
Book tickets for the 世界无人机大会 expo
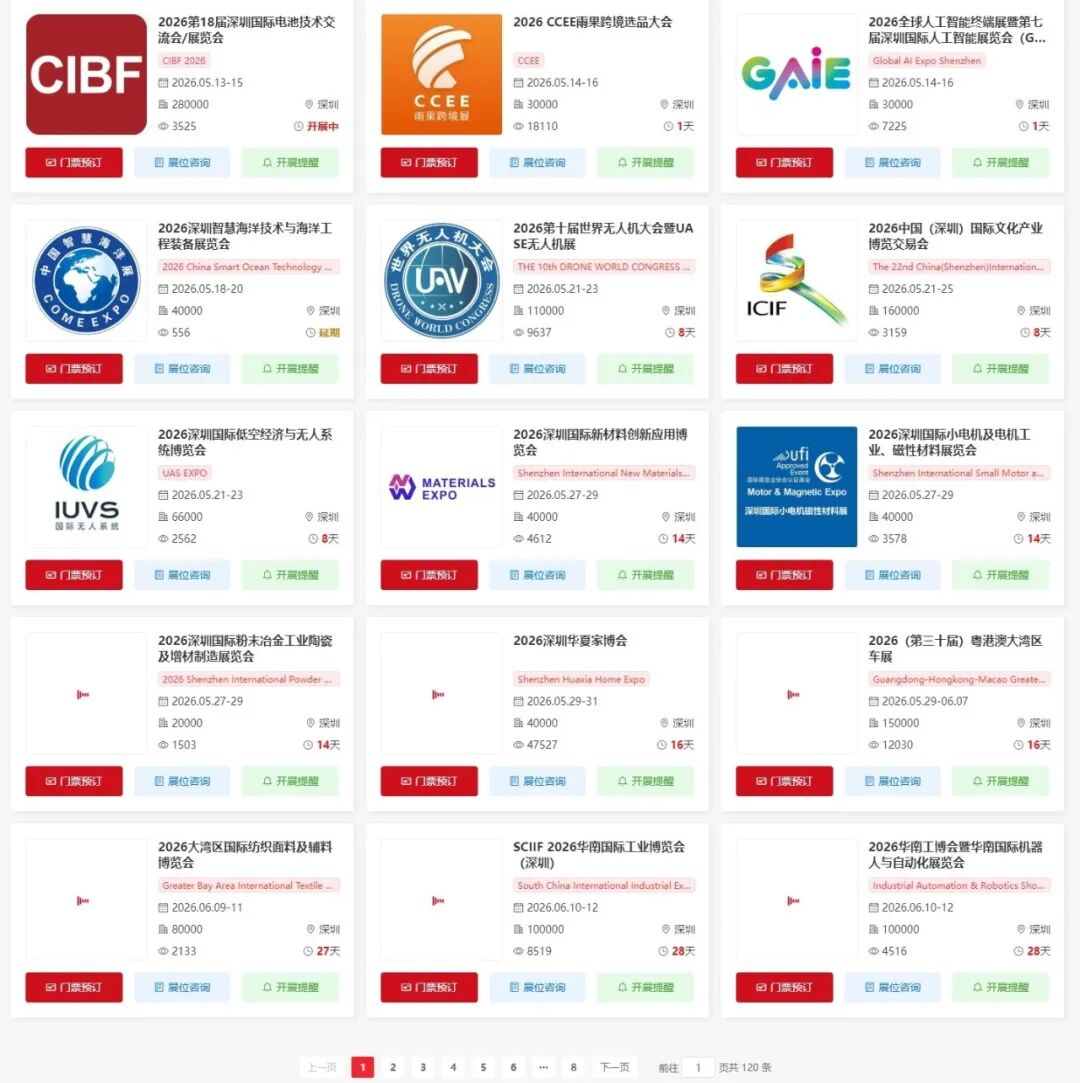pos(429,369)
